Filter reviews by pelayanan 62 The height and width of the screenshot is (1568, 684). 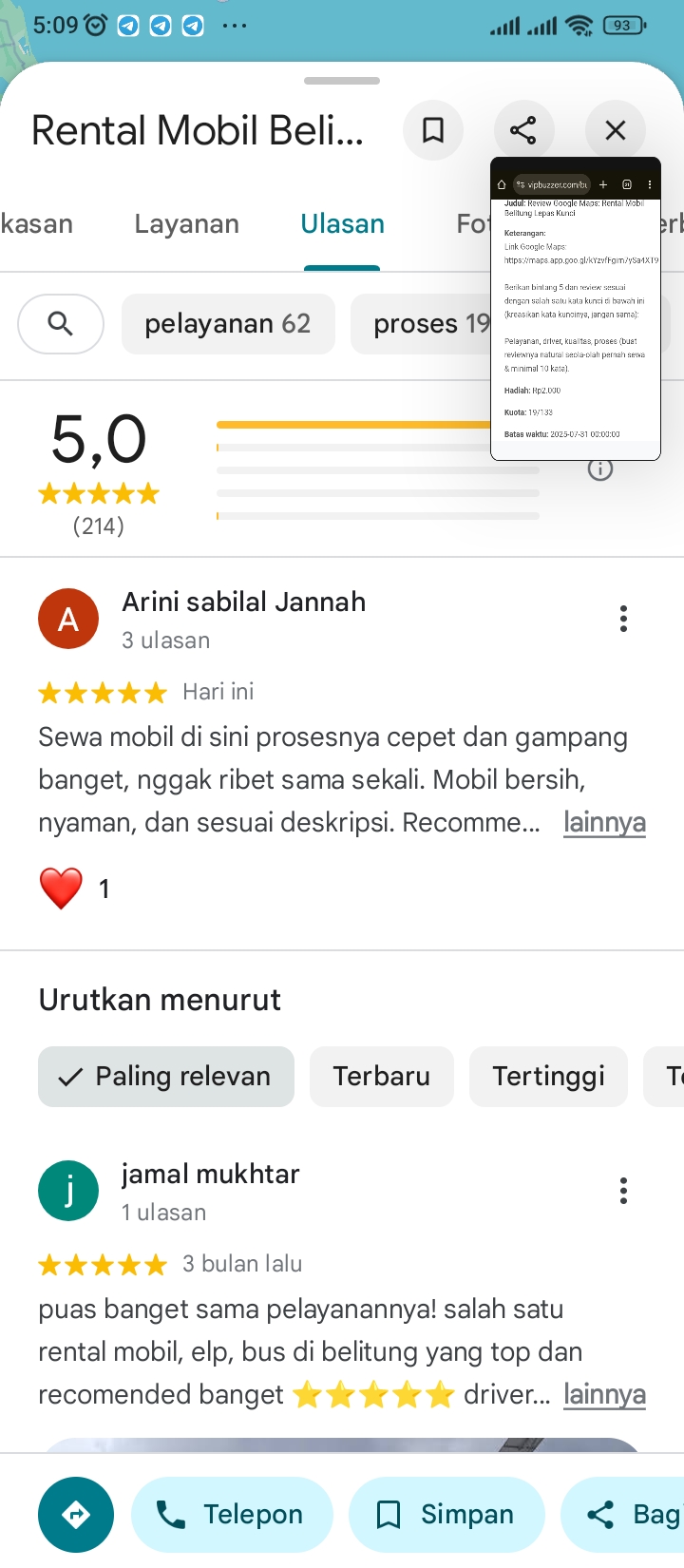coord(228,324)
